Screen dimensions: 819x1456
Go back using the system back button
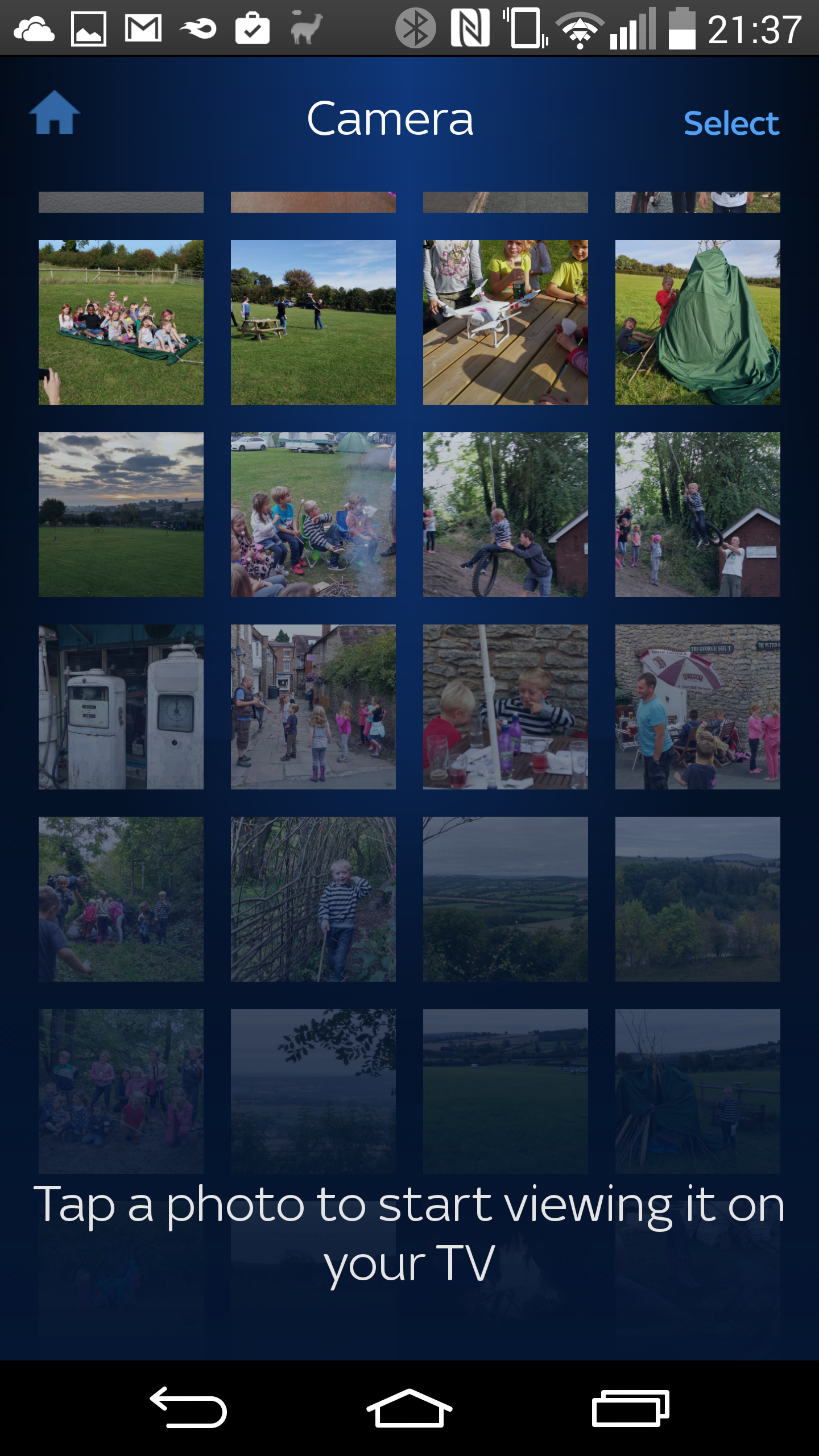point(188,1408)
